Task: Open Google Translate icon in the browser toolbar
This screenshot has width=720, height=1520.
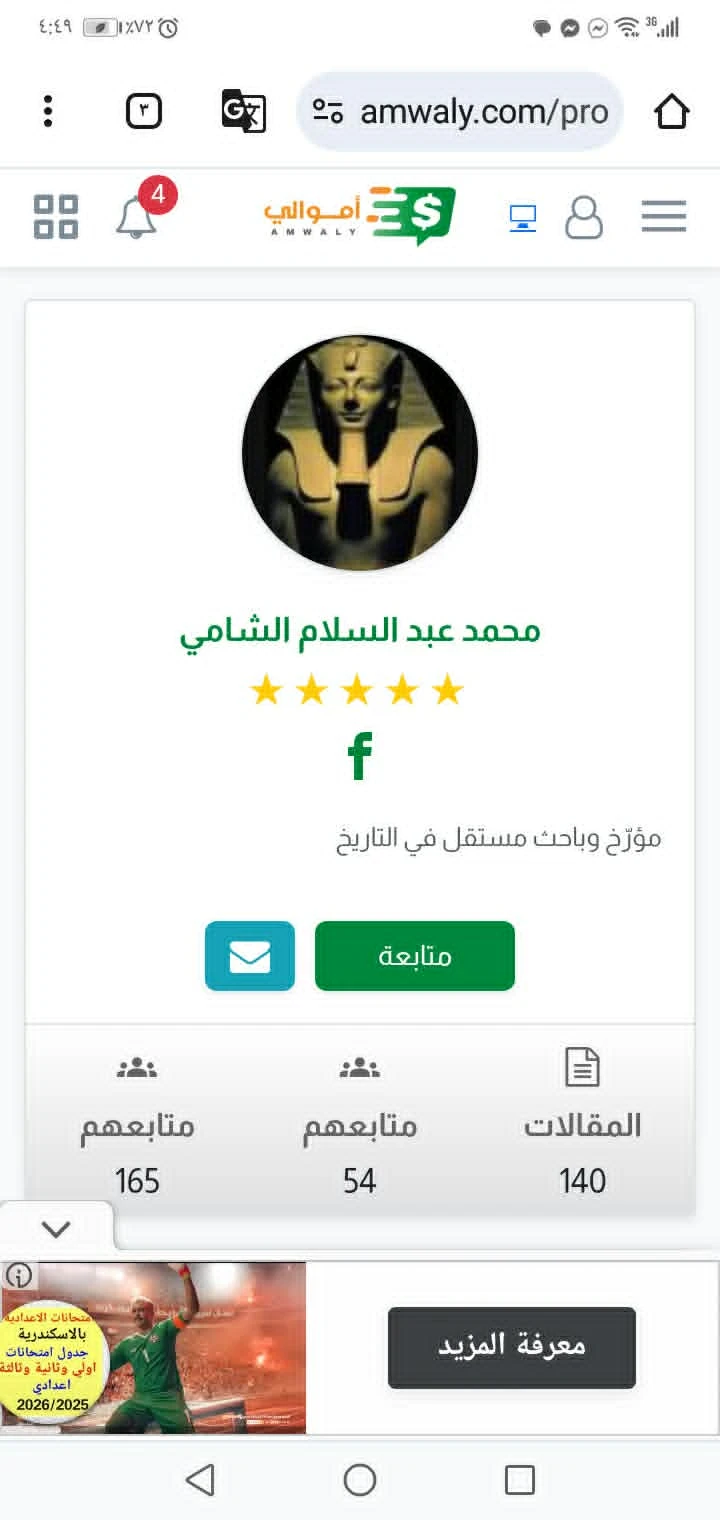Action: [x=243, y=111]
